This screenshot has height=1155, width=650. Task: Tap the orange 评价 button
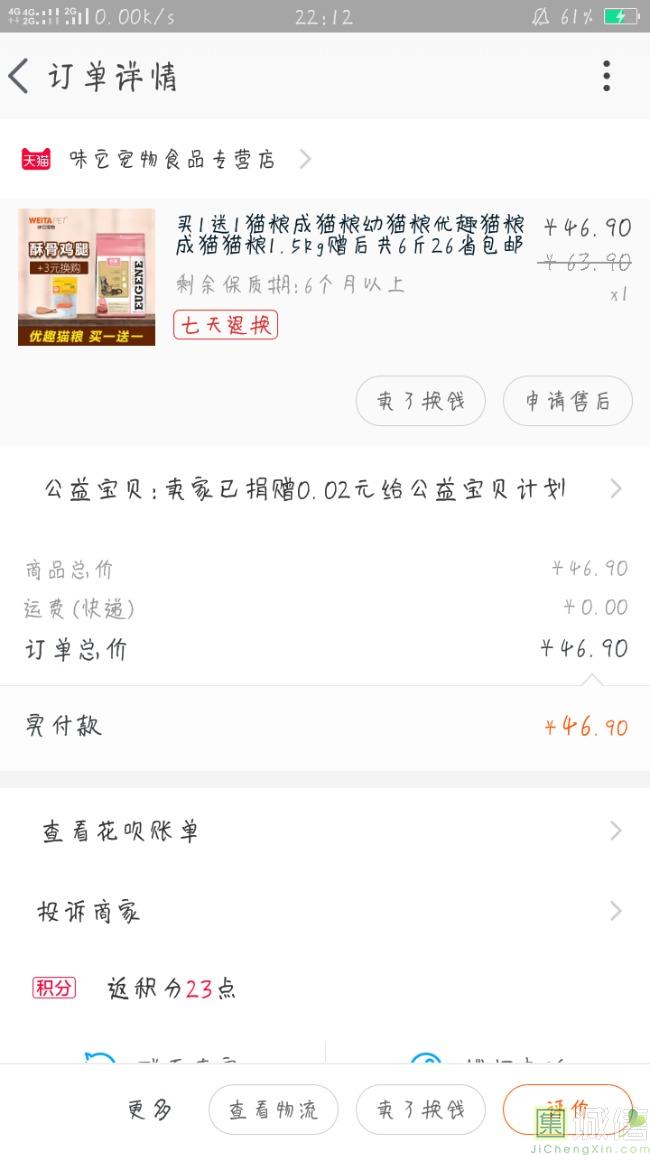(x=567, y=1109)
